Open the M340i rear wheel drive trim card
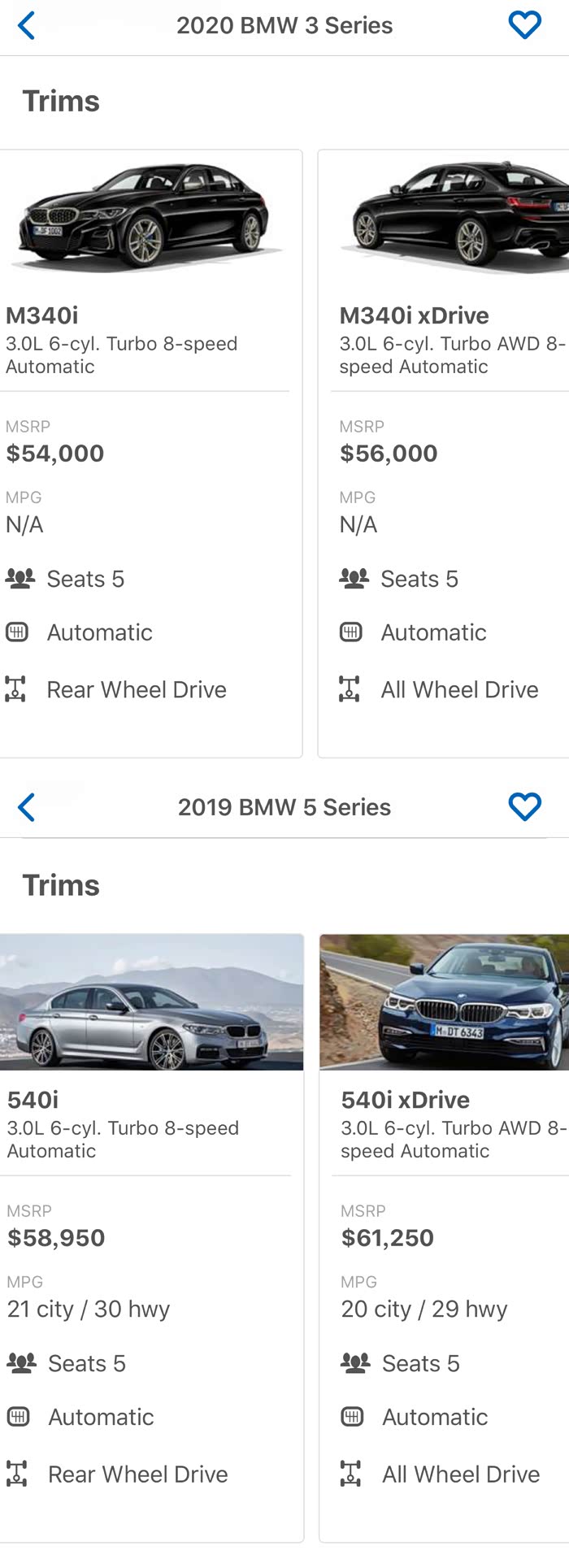The width and height of the screenshot is (569, 1568). [151, 453]
